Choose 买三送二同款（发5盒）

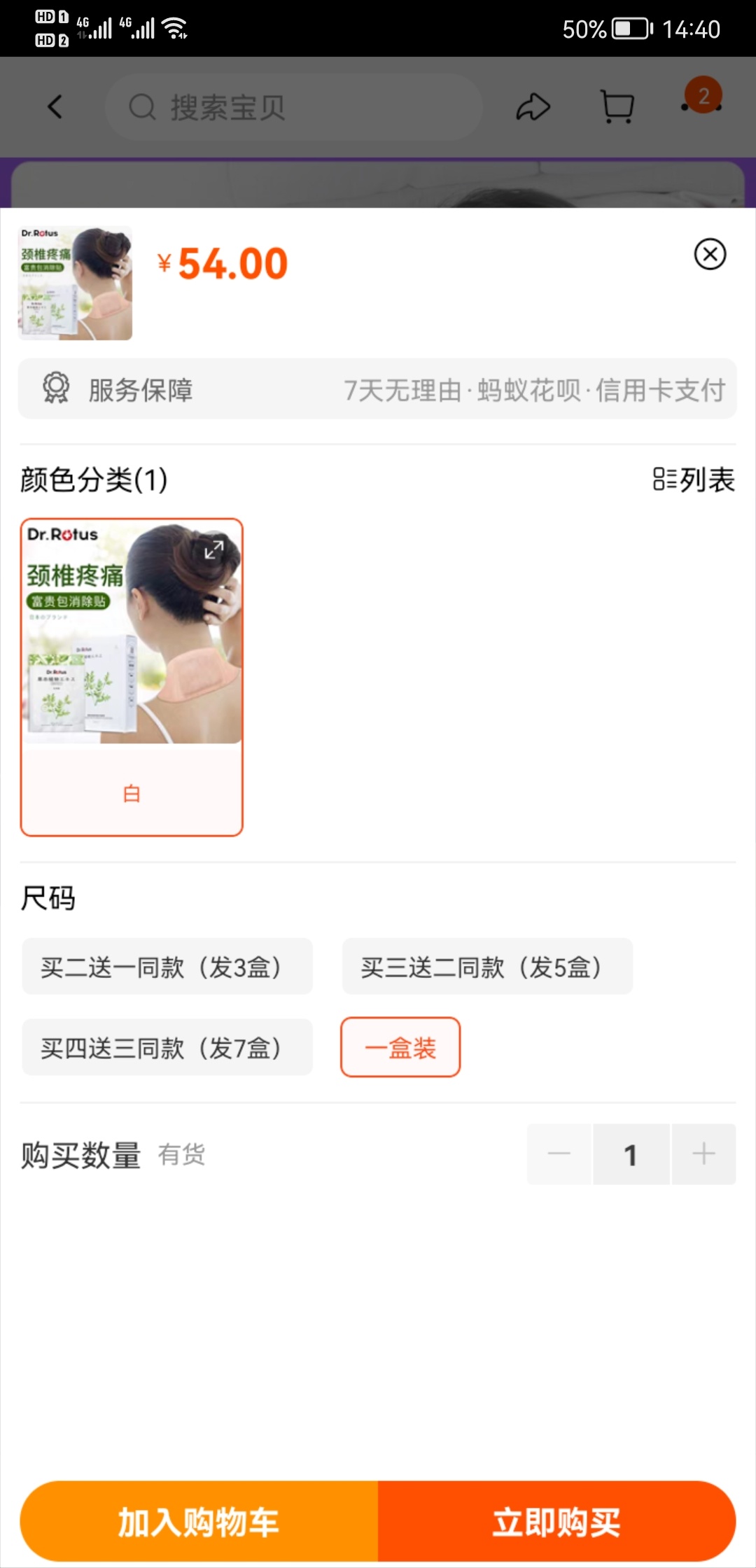click(x=487, y=967)
